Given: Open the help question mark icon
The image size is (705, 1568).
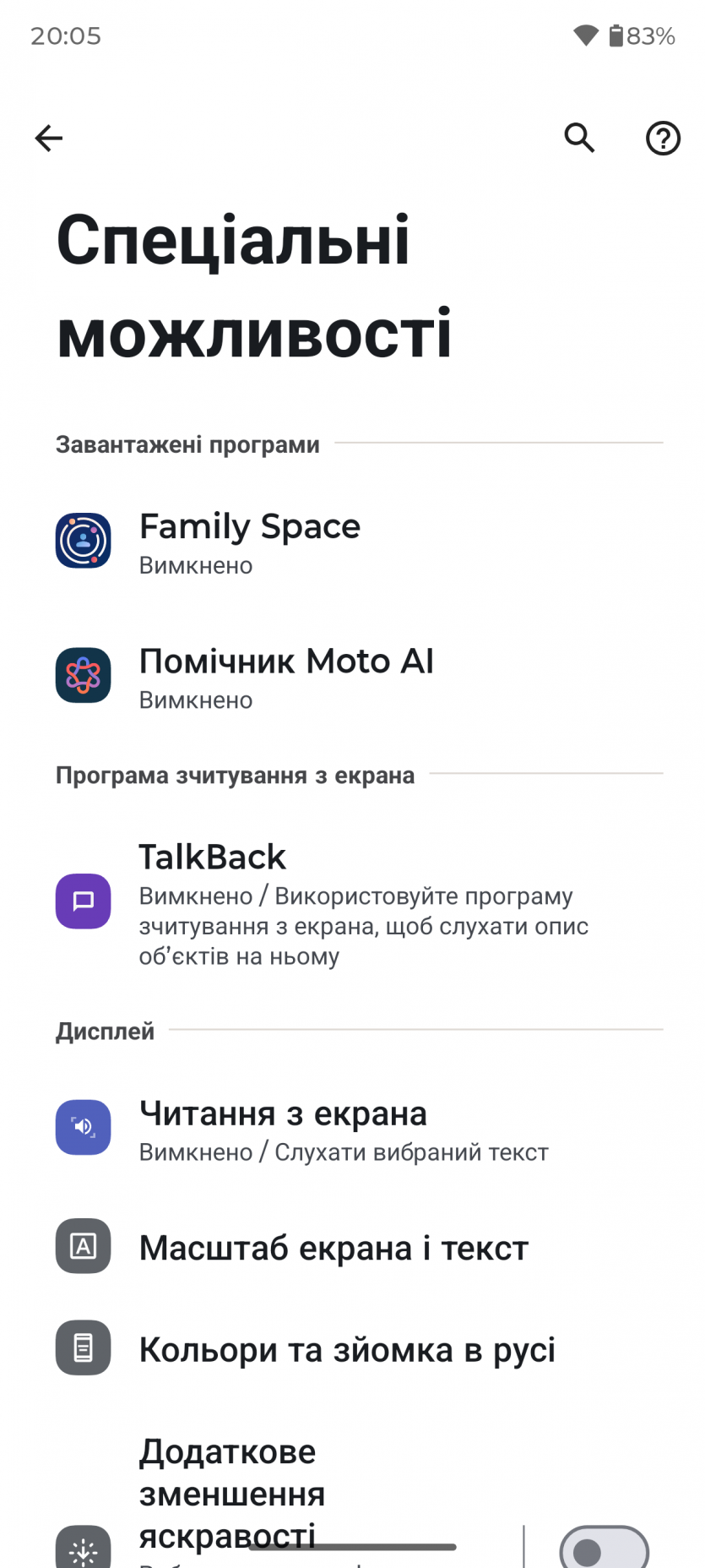Looking at the screenshot, I should click(663, 138).
